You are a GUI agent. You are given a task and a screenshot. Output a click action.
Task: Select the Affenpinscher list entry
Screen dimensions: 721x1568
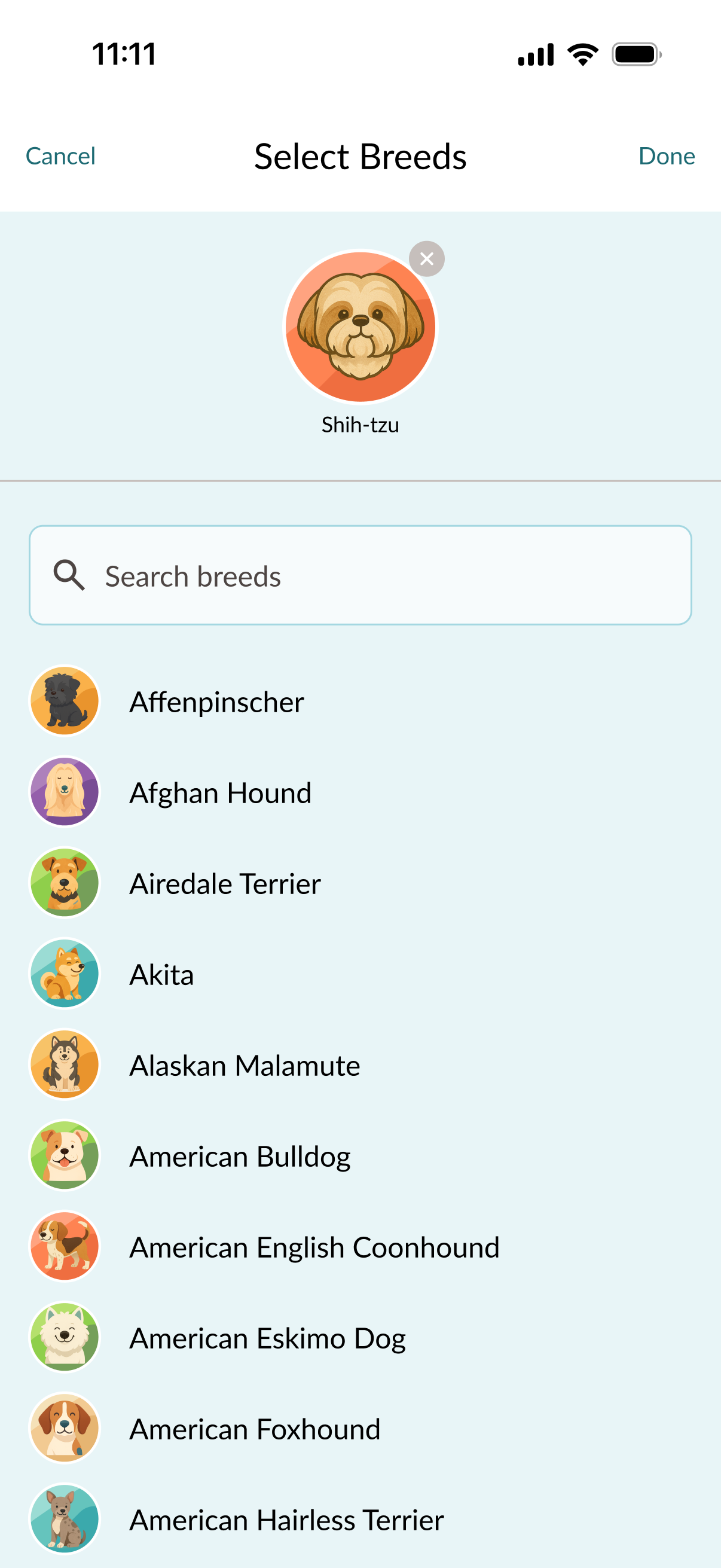coord(216,701)
